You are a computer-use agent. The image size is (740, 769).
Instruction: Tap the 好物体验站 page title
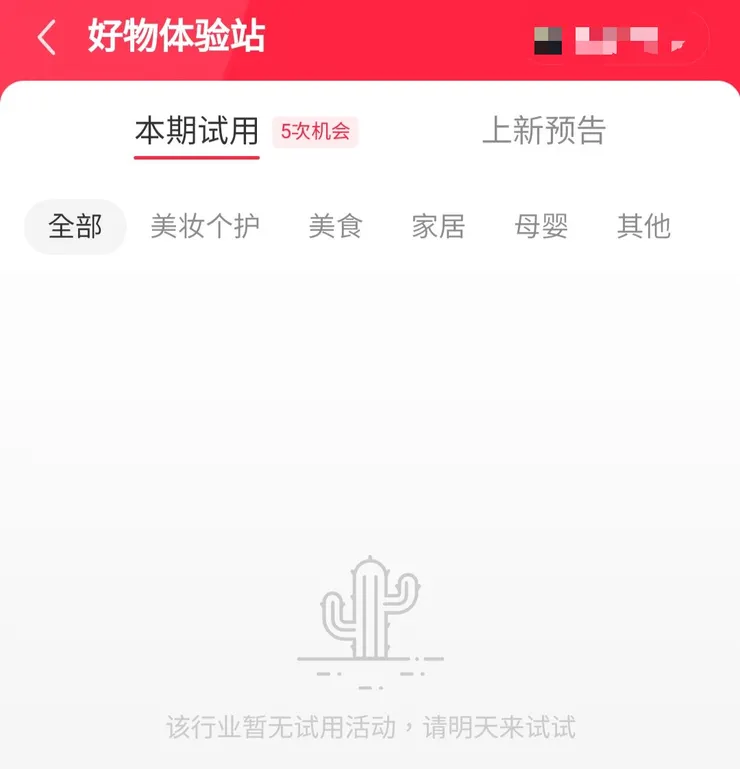(x=172, y=35)
